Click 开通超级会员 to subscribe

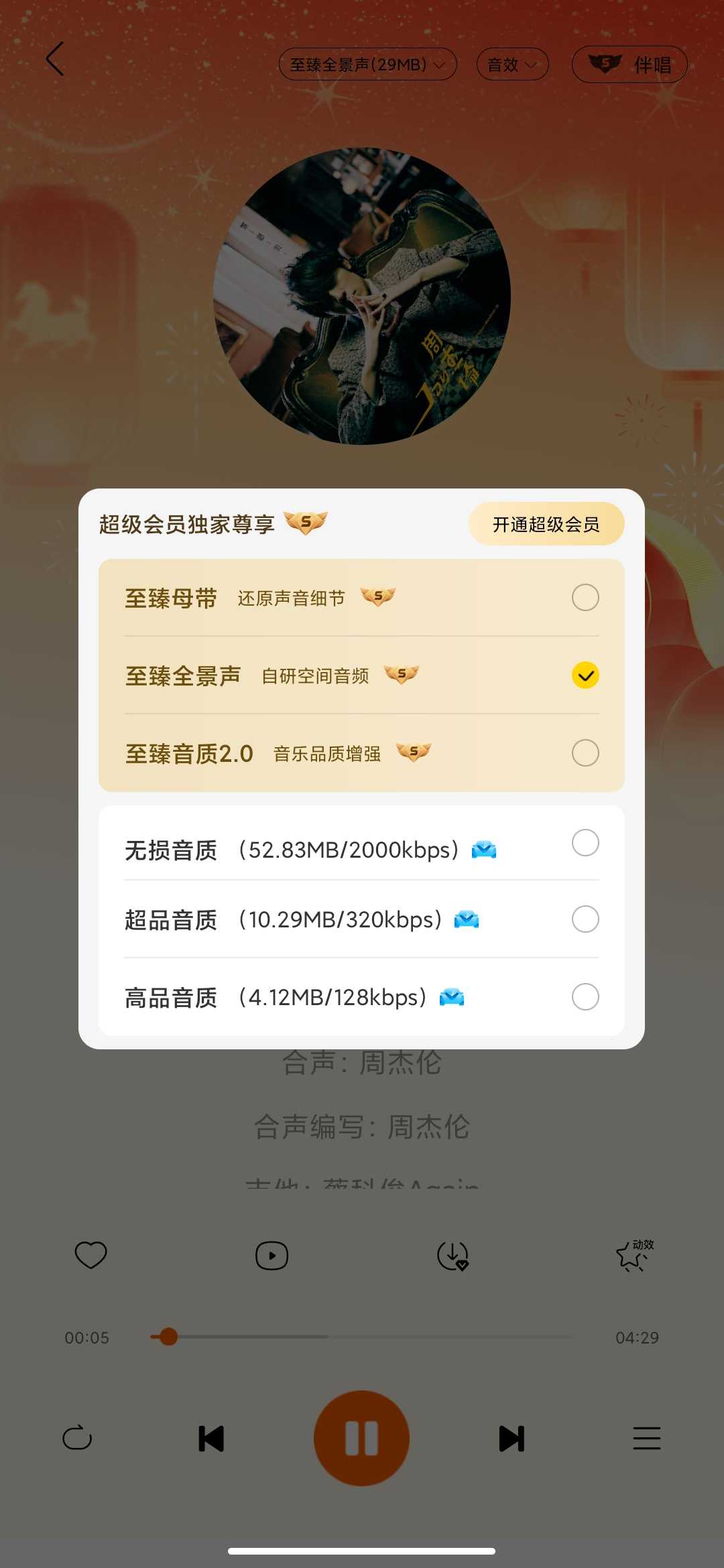tap(546, 524)
